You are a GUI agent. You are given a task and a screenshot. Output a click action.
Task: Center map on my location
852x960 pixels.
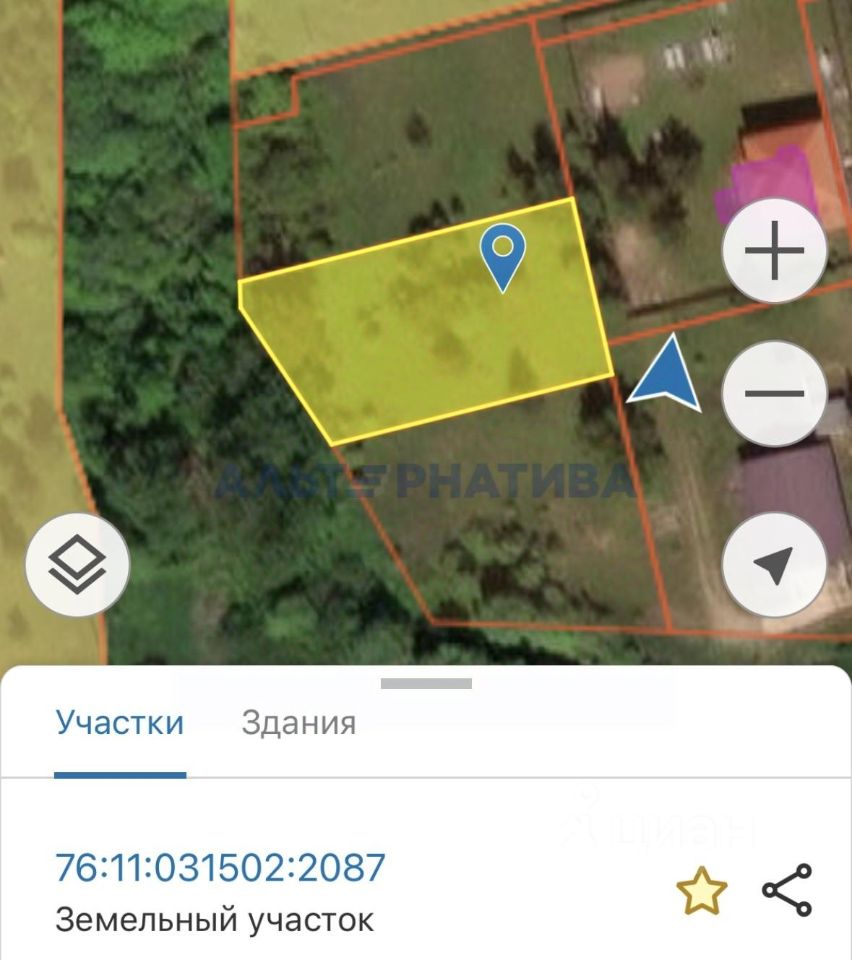pos(774,565)
